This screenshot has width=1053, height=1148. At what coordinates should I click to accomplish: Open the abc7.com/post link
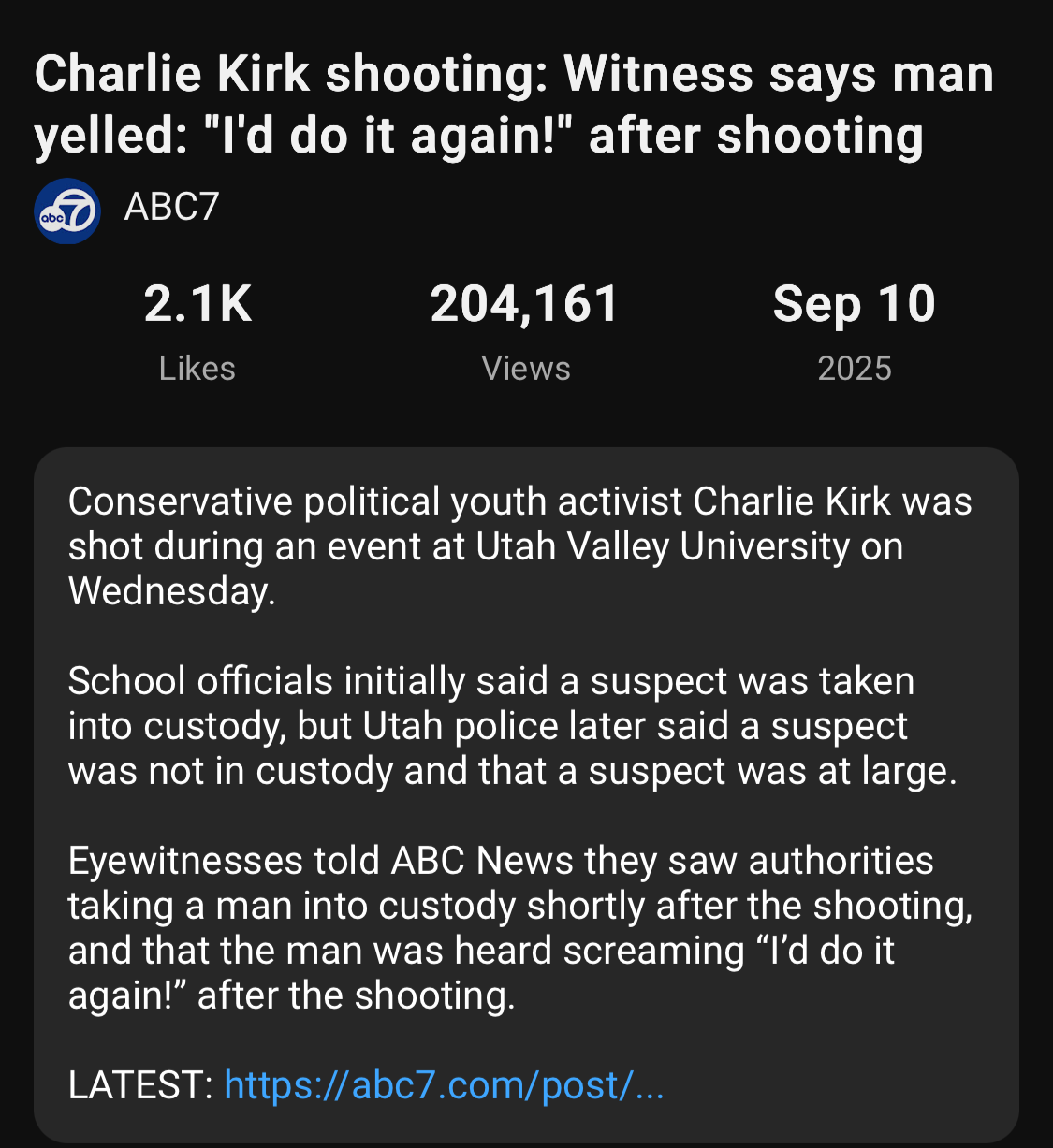point(444,1085)
